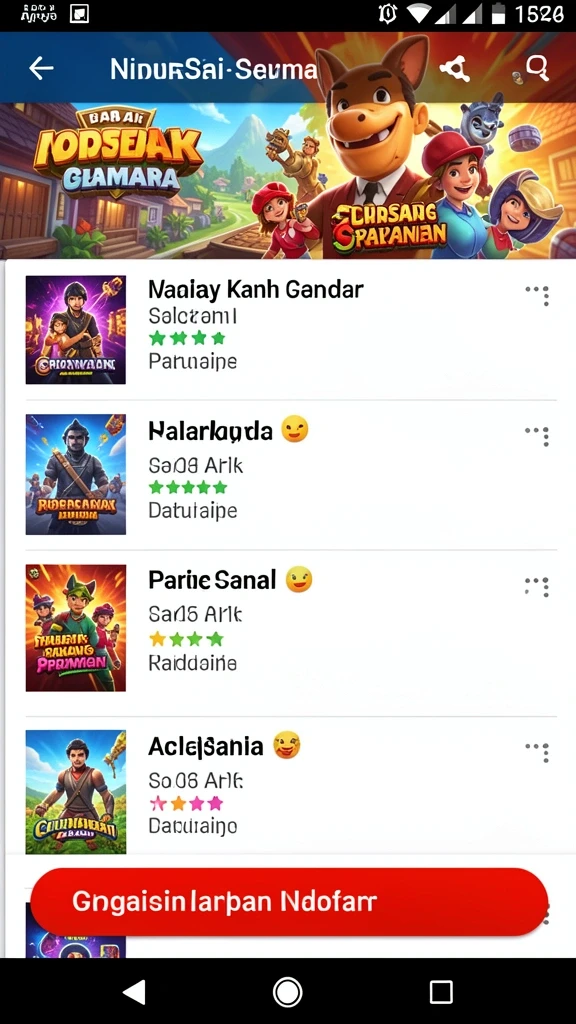Screen dimensions: 576x1024
Task: Open overflow menu for Aclejsania
Action: (x=539, y=752)
